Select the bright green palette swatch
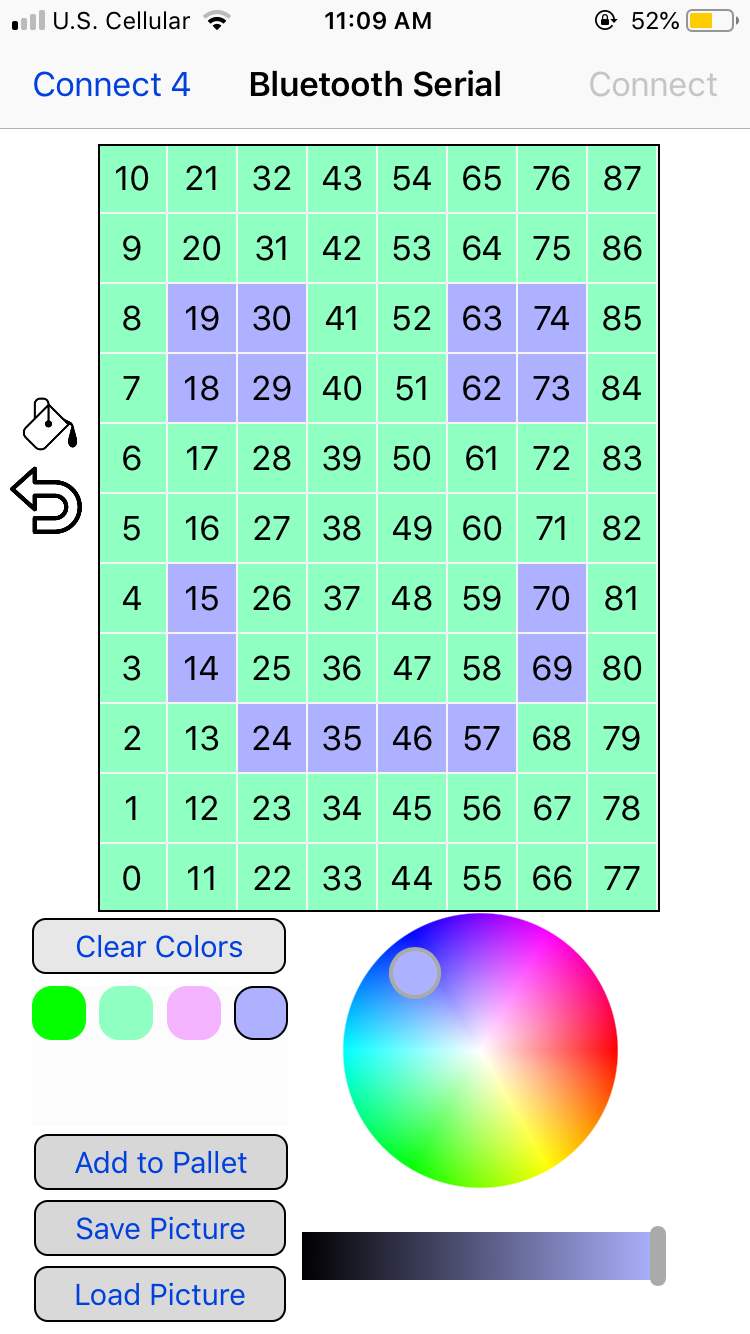The image size is (750, 1334). [59, 1012]
